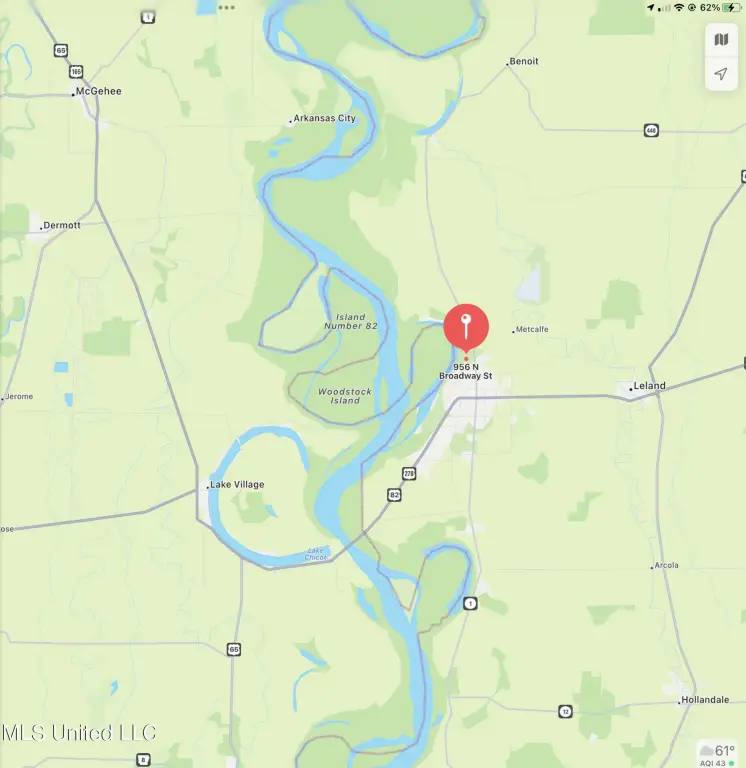
Task: Open the map mode chooser
Action: (721, 40)
